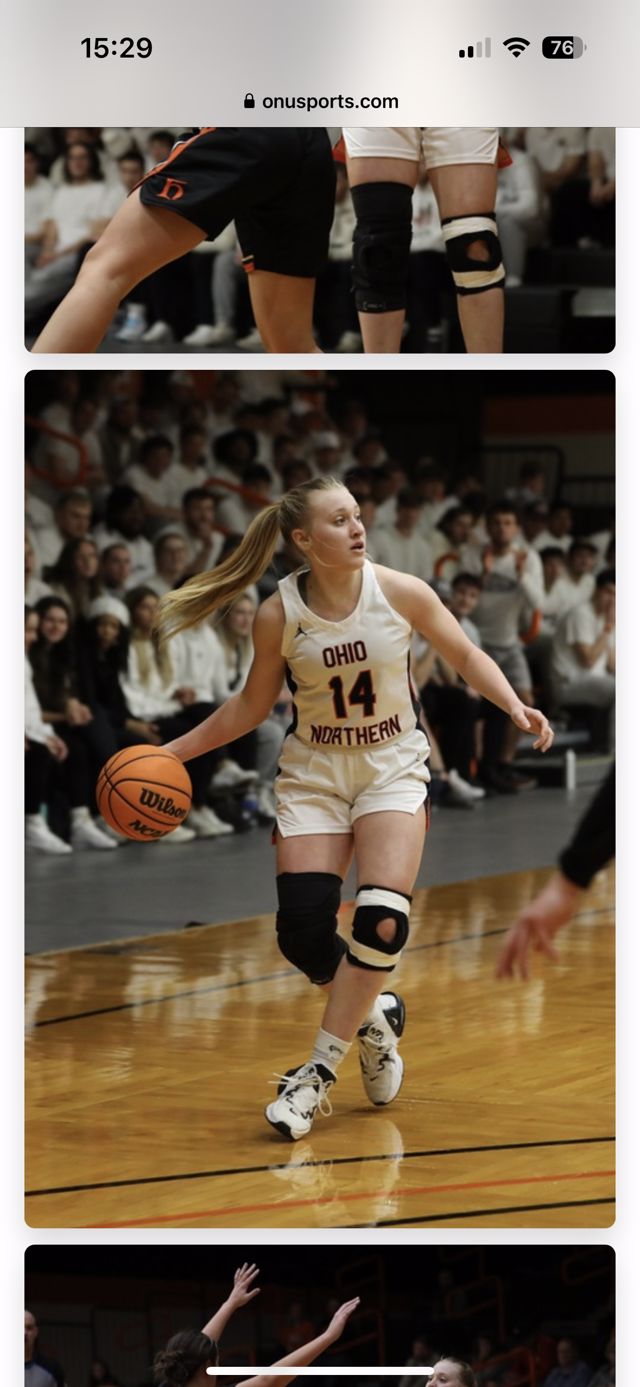Open the photo of player number 14 dribbling
640x1387 pixels.
coord(320,798)
